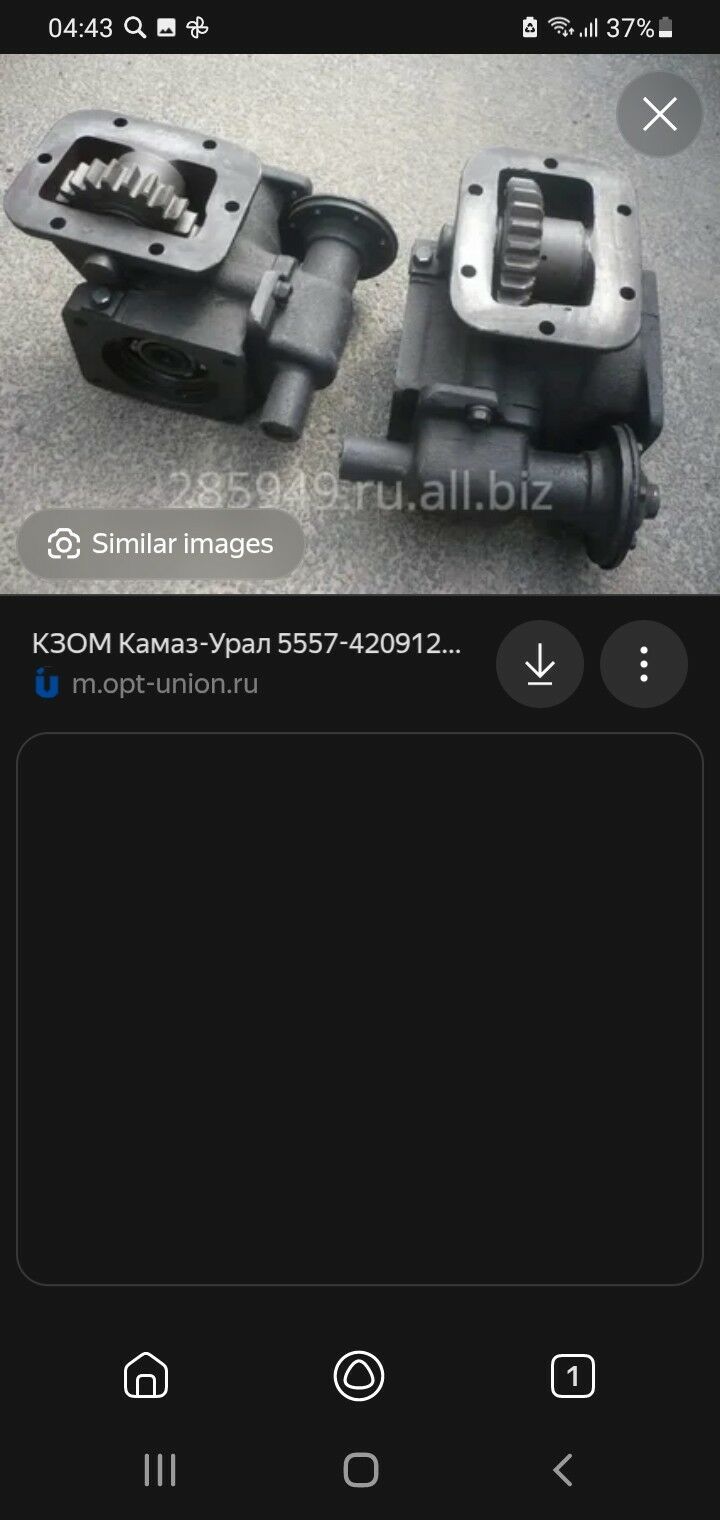The height and width of the screenshot is (1520, 720).
Task: Go back with the system back button
Action: coord(563,1470)
